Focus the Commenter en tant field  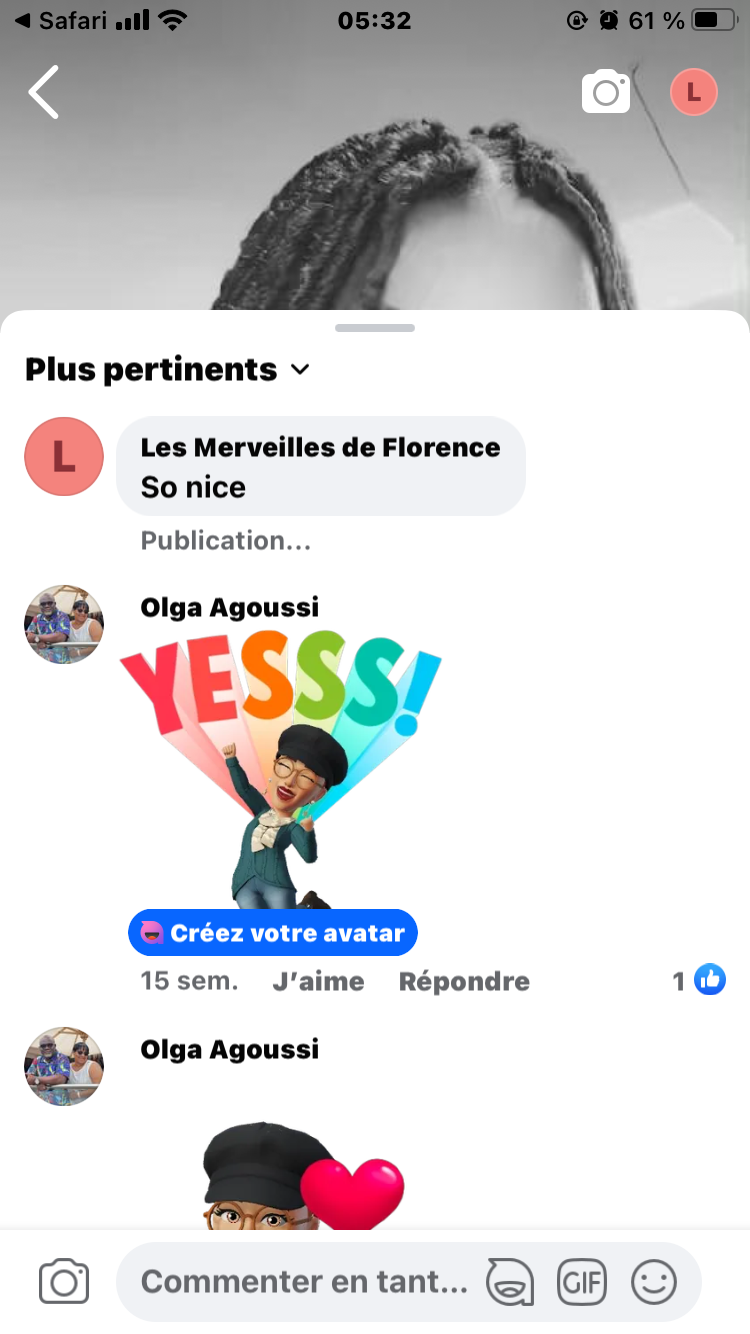pyautogui.click(x=304, y=1282)
